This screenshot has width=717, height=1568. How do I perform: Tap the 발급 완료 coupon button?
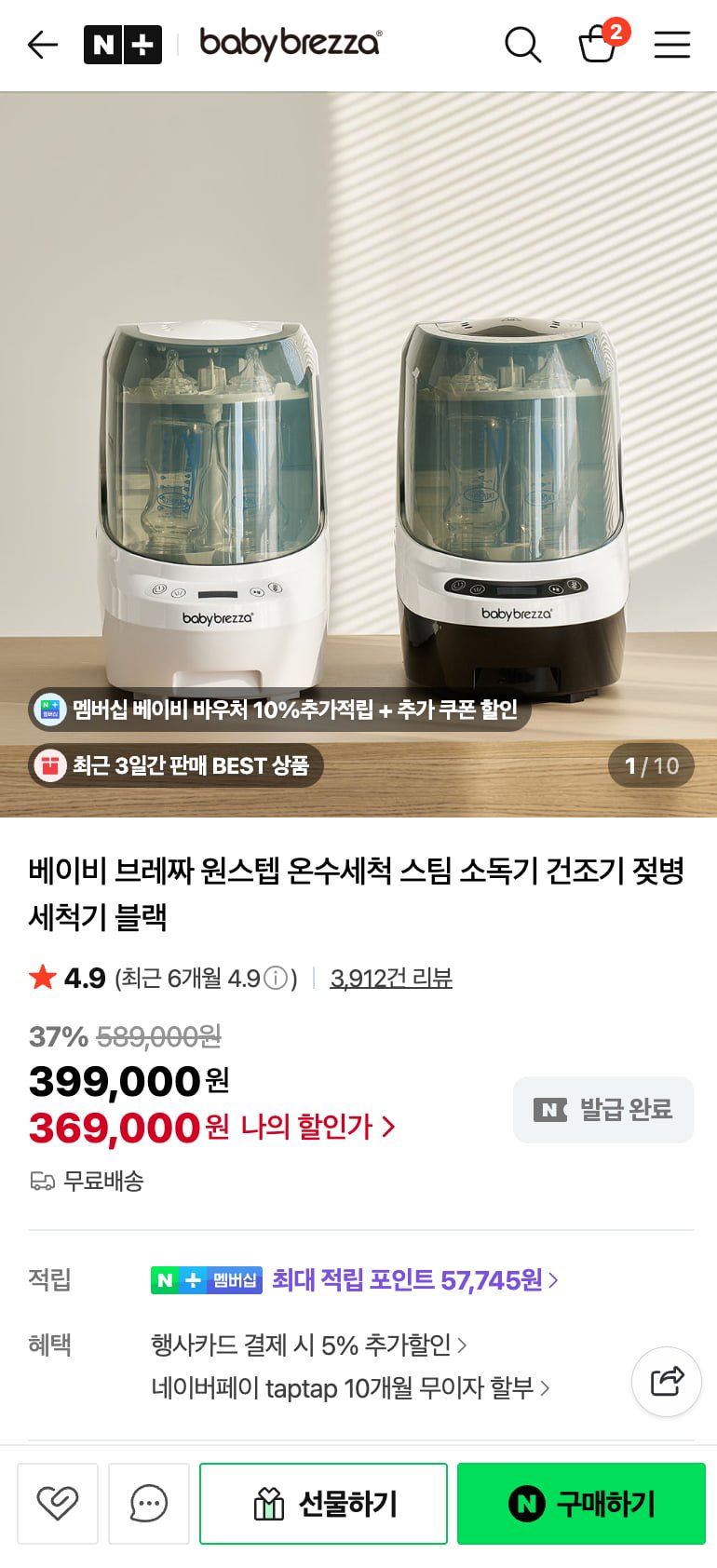click(602, 1109)
